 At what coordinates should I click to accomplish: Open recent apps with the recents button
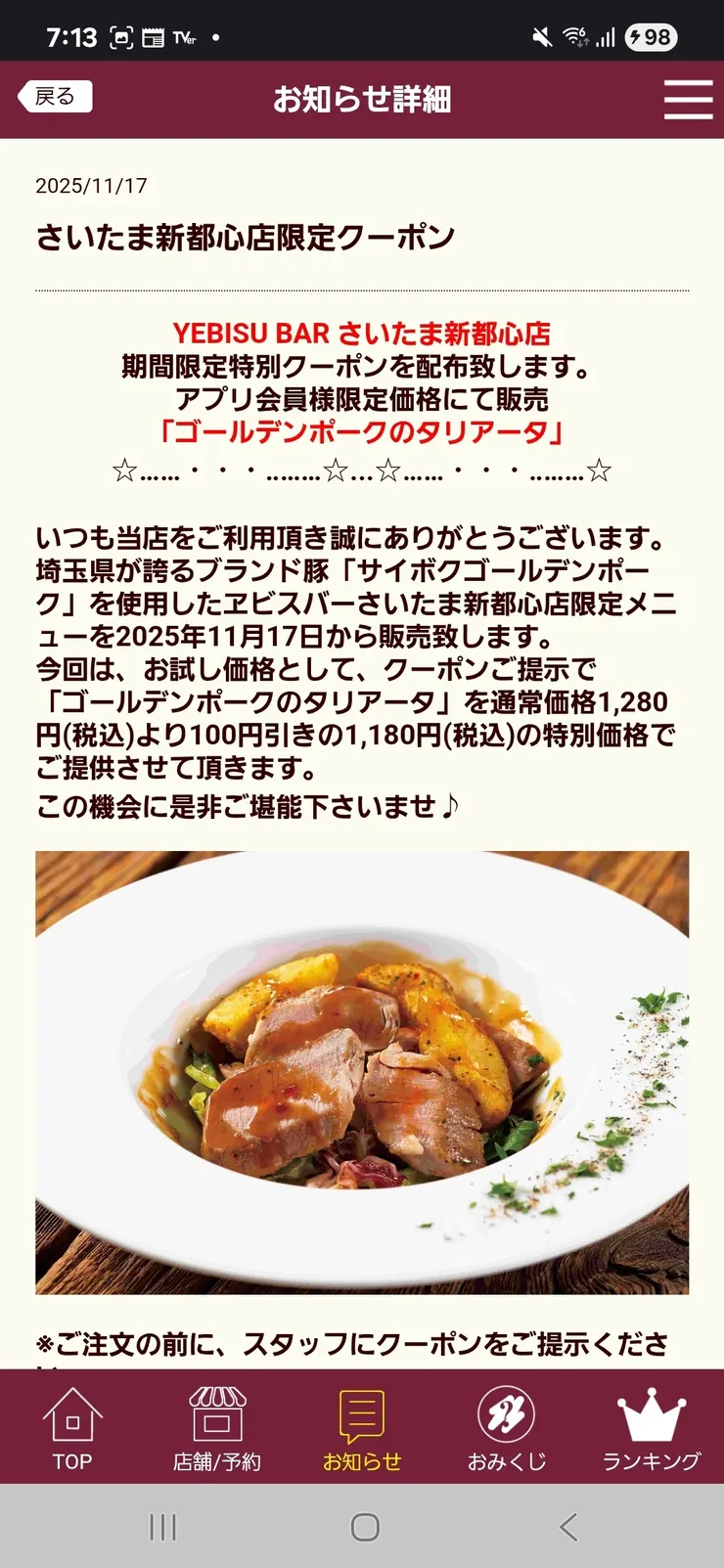[160, 1524]
